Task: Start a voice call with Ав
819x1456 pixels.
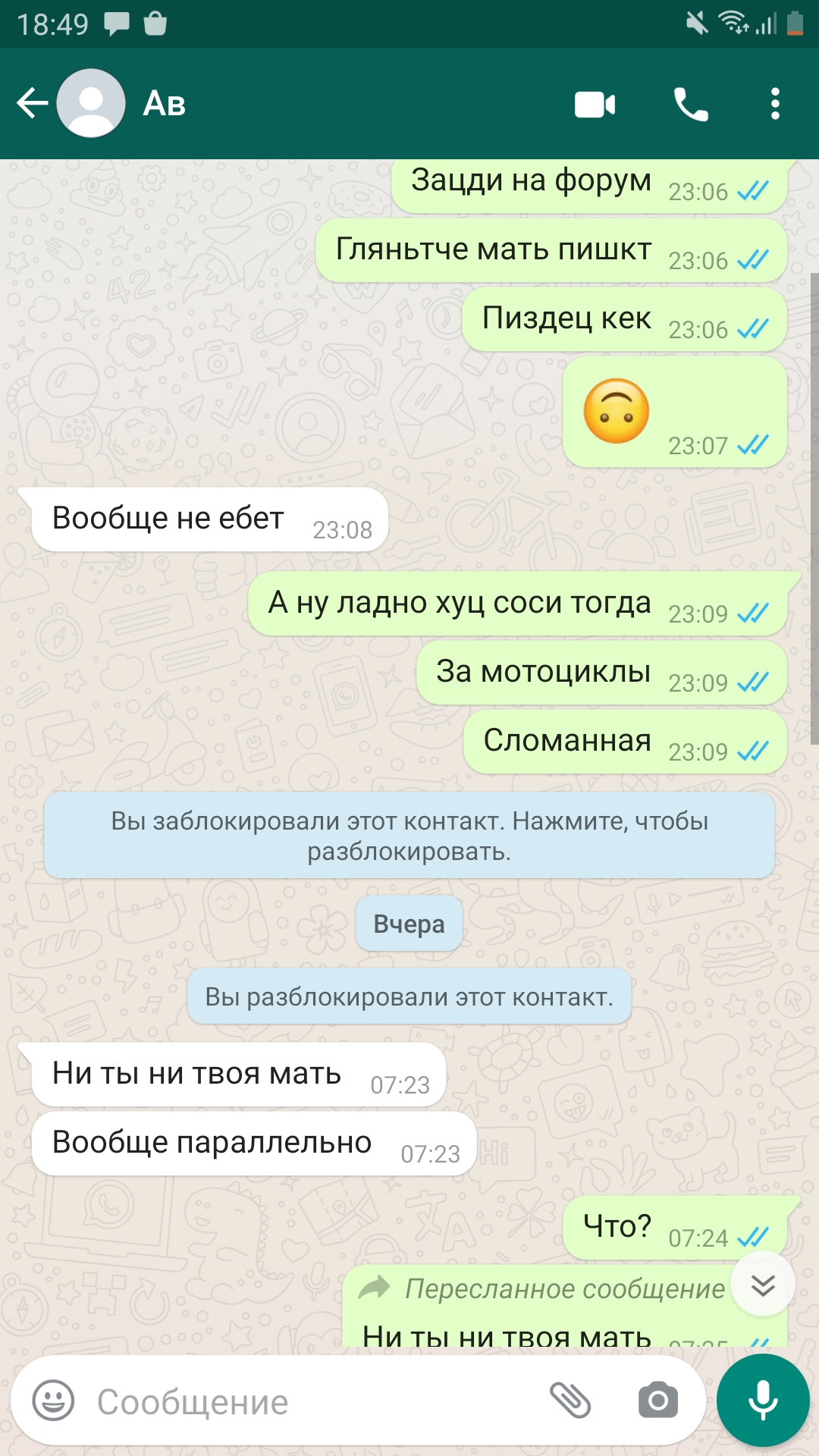Action: (691, 104)
